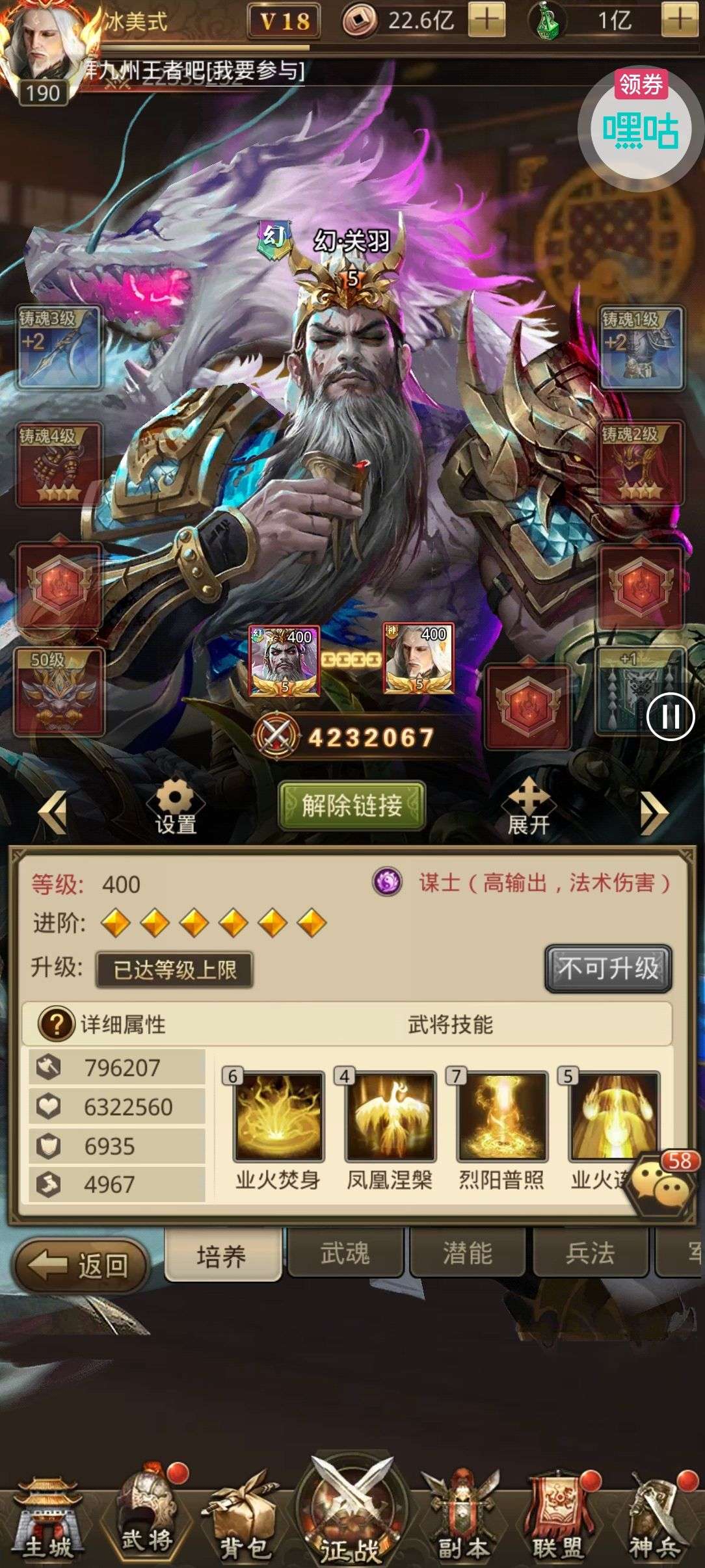Open the 详细属性 help icon
Screen dimensions: 705x1568
tap(57, 1024)
